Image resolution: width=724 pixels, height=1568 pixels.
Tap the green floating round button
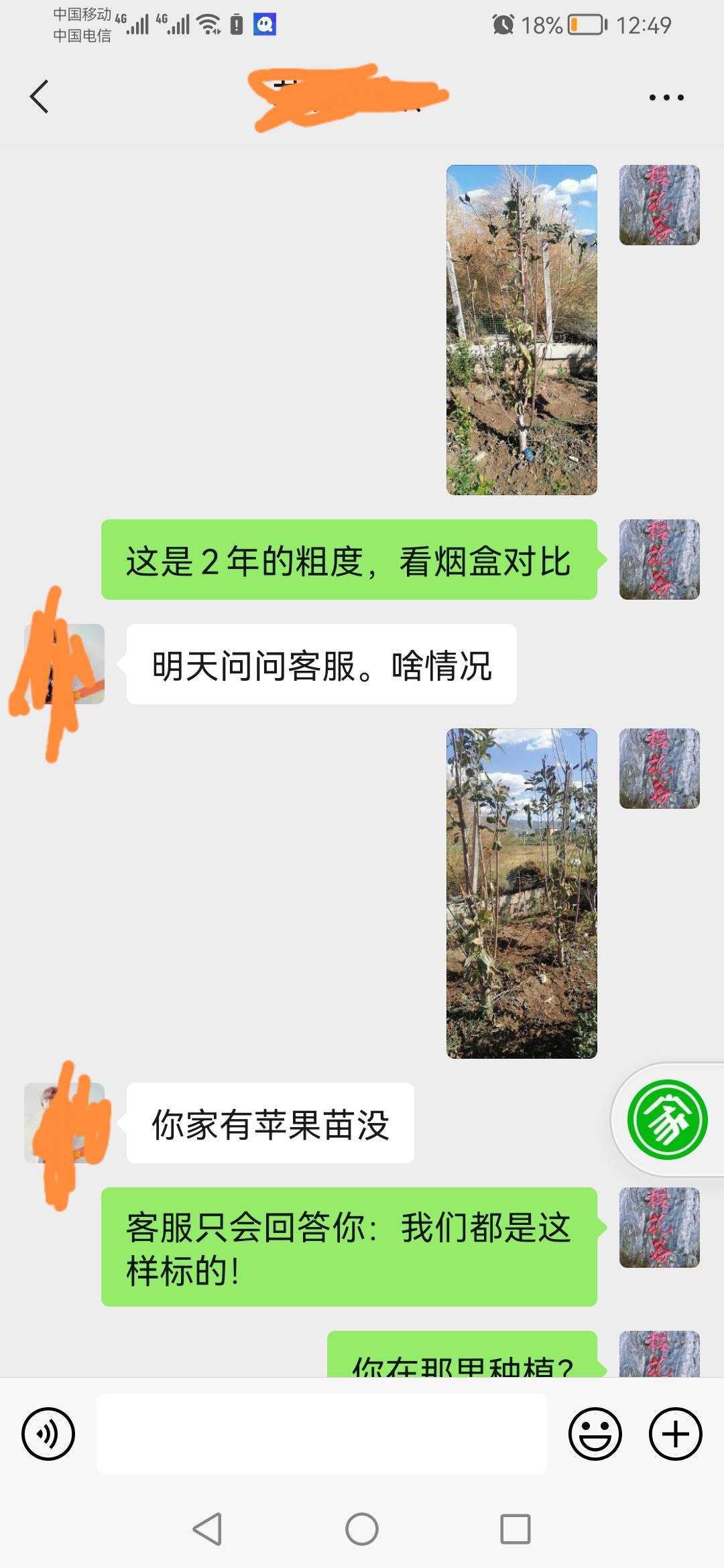pyautogui.click(x=667, y=1120)
